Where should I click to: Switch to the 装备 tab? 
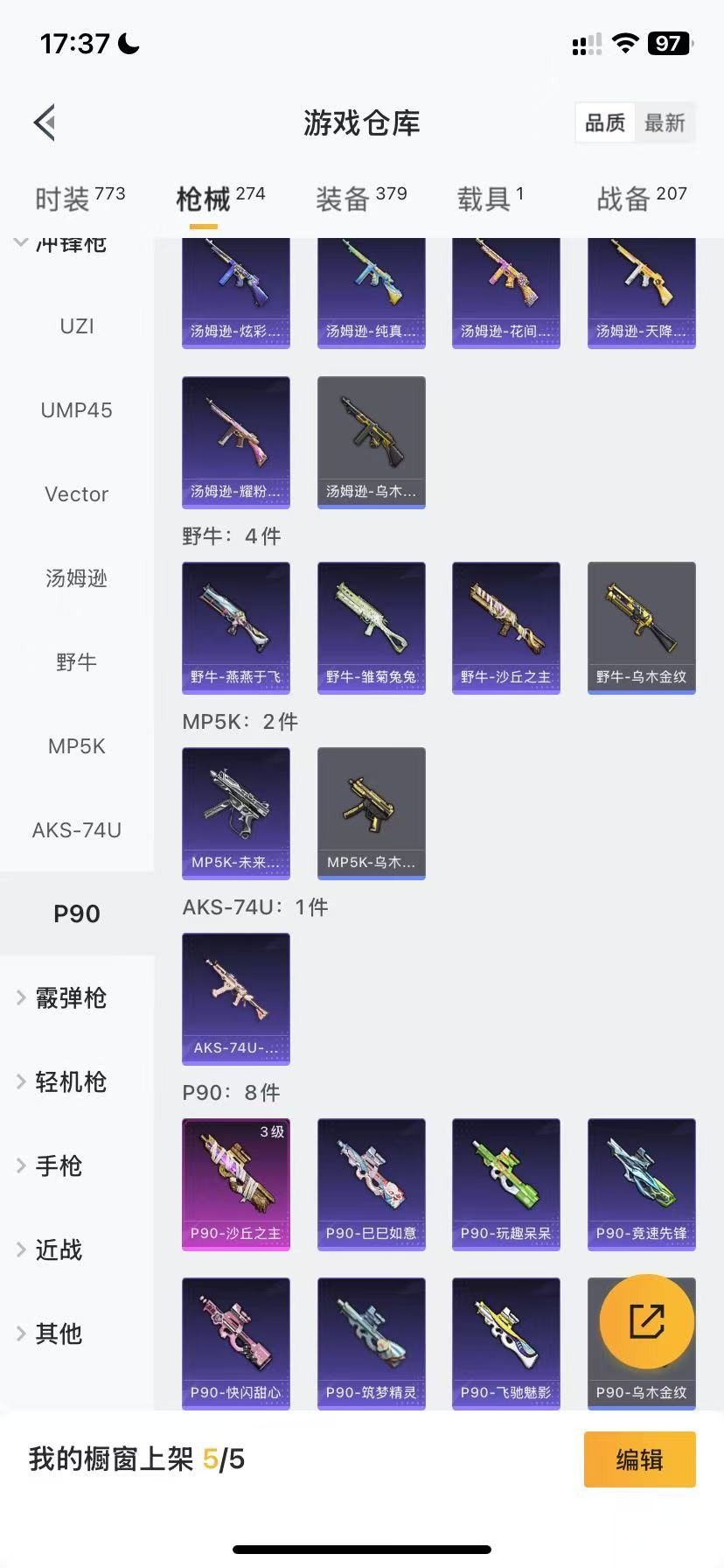coord(360,199)
